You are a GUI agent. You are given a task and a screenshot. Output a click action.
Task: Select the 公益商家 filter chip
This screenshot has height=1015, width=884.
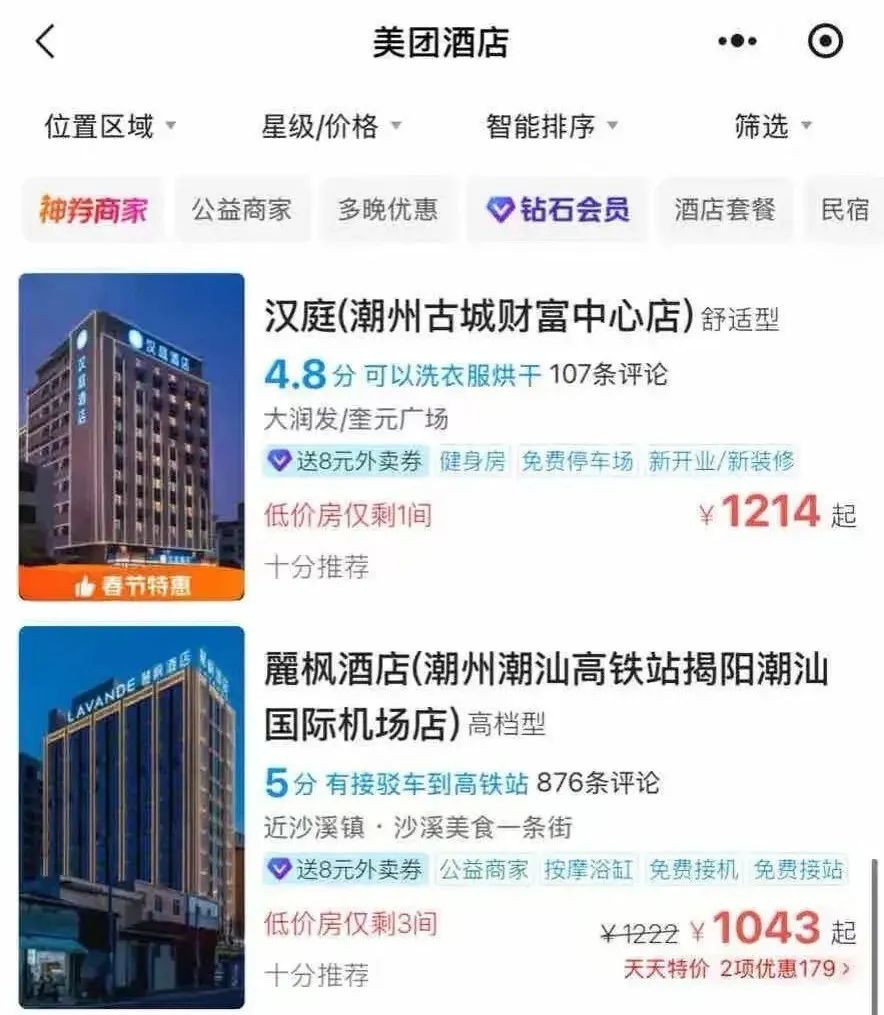point(242,210)
